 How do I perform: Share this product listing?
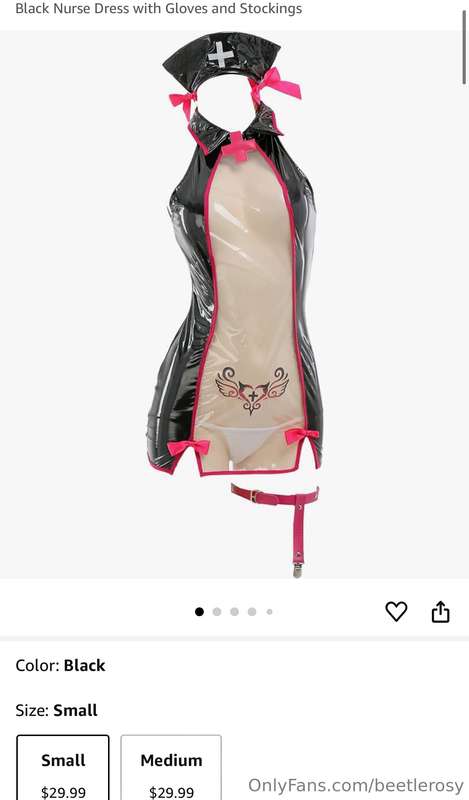tap(440, 611)
